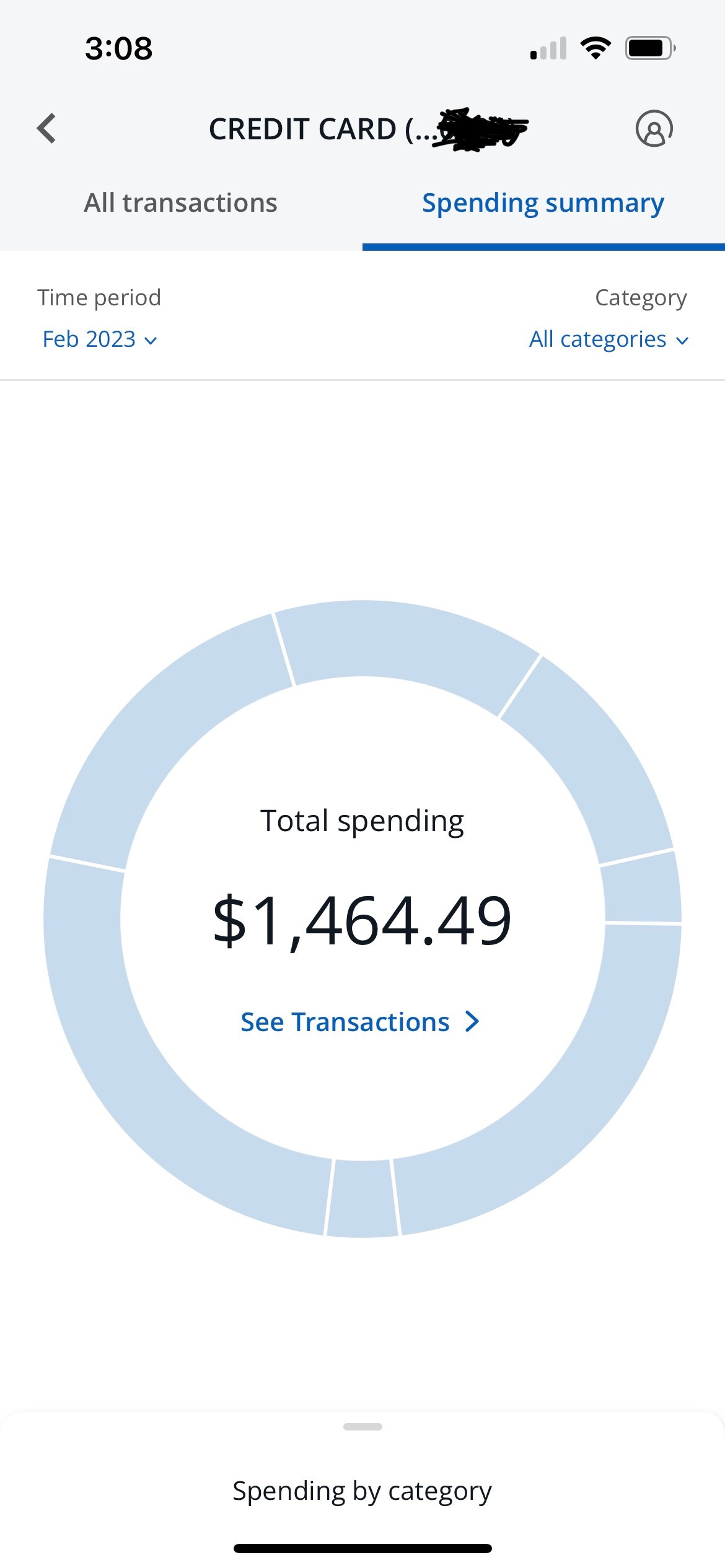Switch to the All transactions tab
The image size is (725, 1568).
click(x=181, y=203)
